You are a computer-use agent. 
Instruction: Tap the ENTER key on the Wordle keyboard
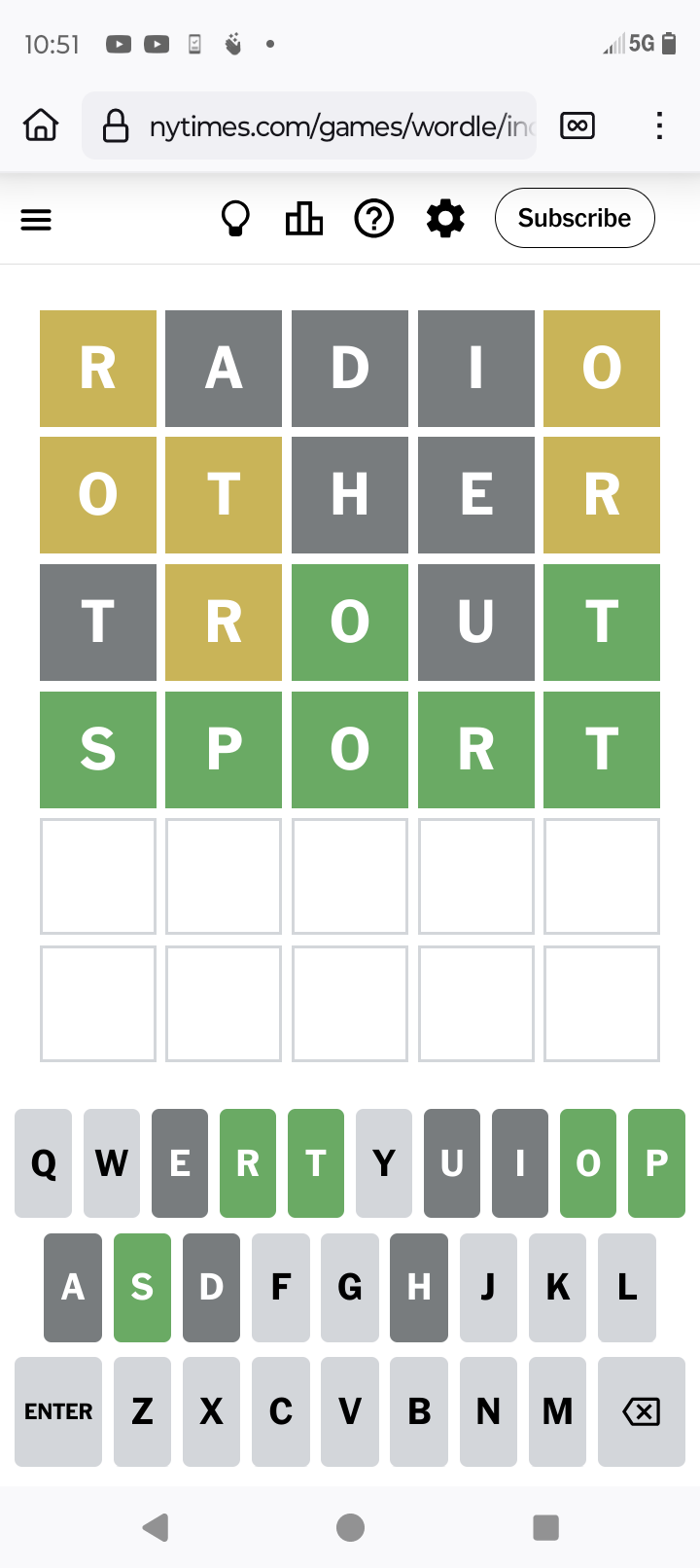point(58,1411)
